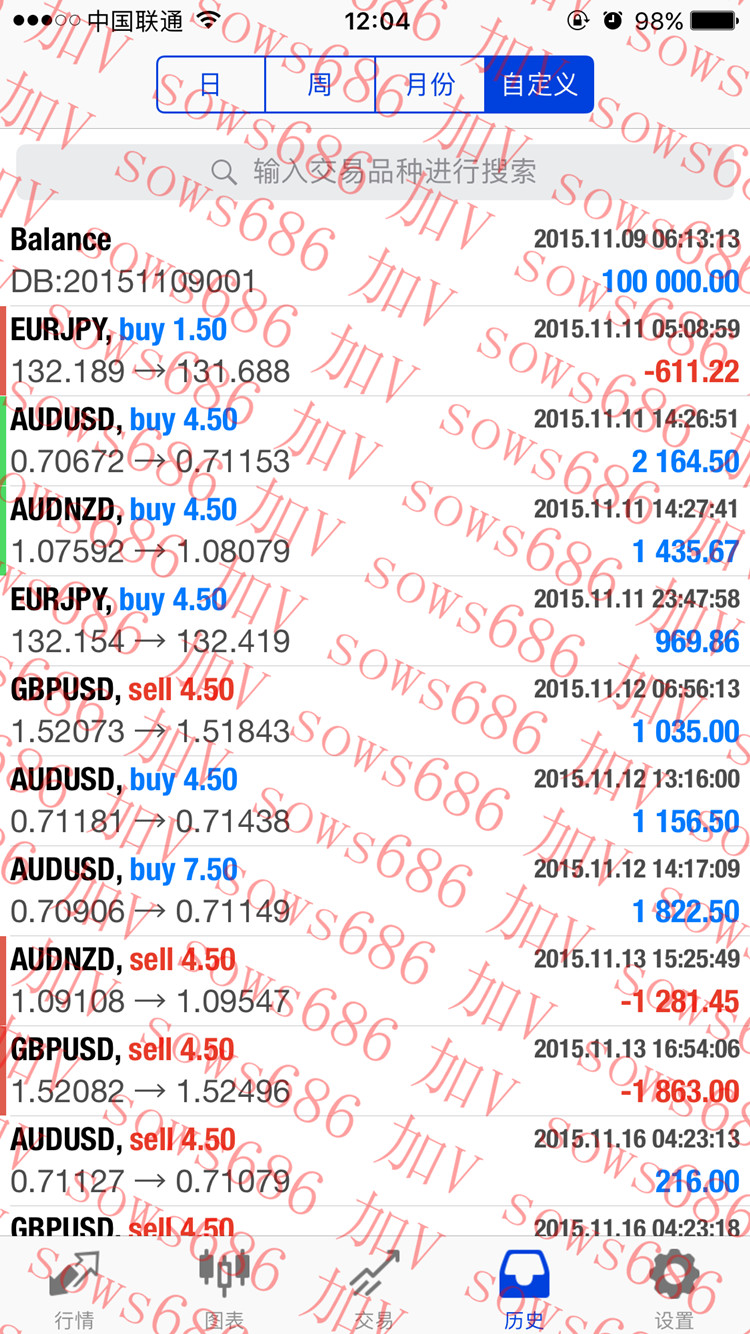Switch to the 行情 quotes tab
Viewport: 750px width, 1334px height.
[75, 1289]
